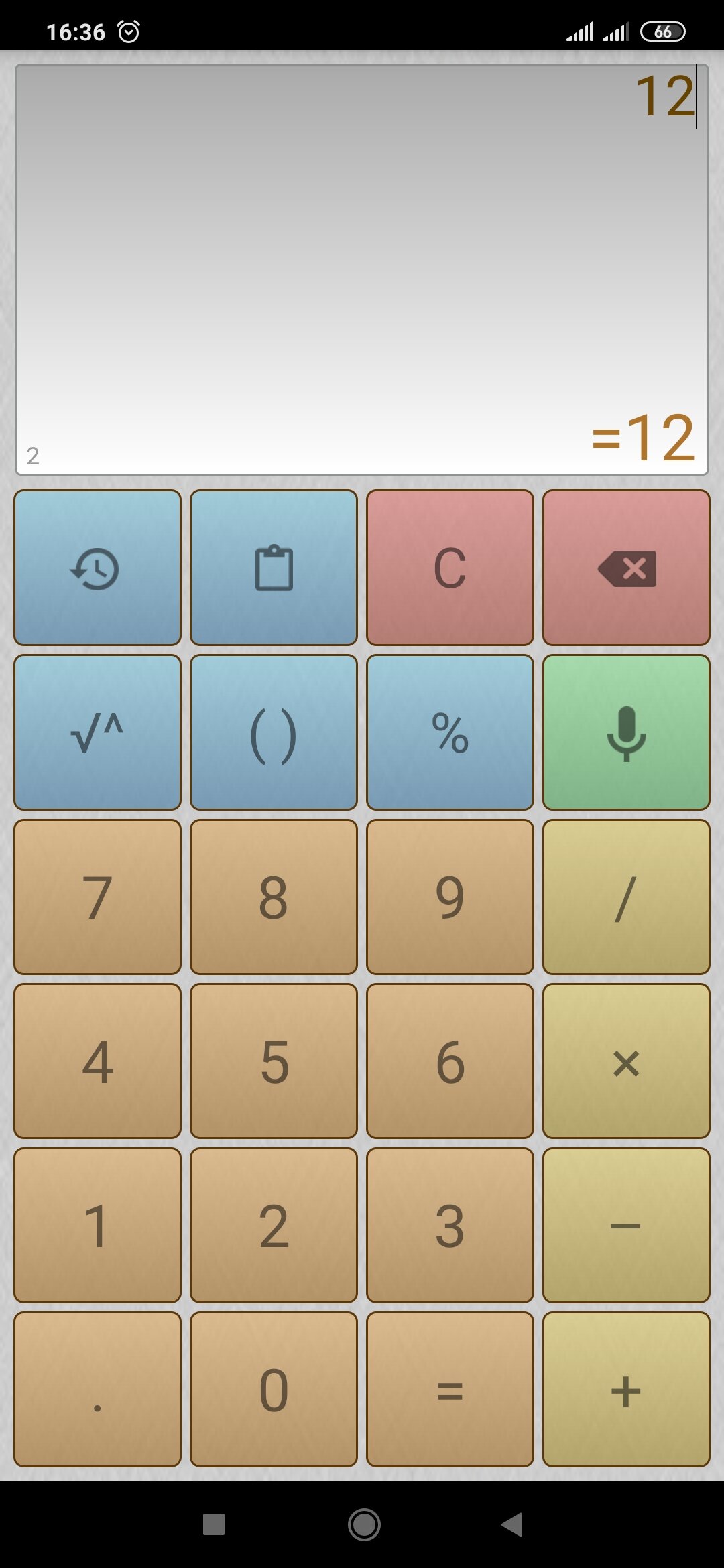
Task: Enter the digit 5
Action: click(274, 1061)
